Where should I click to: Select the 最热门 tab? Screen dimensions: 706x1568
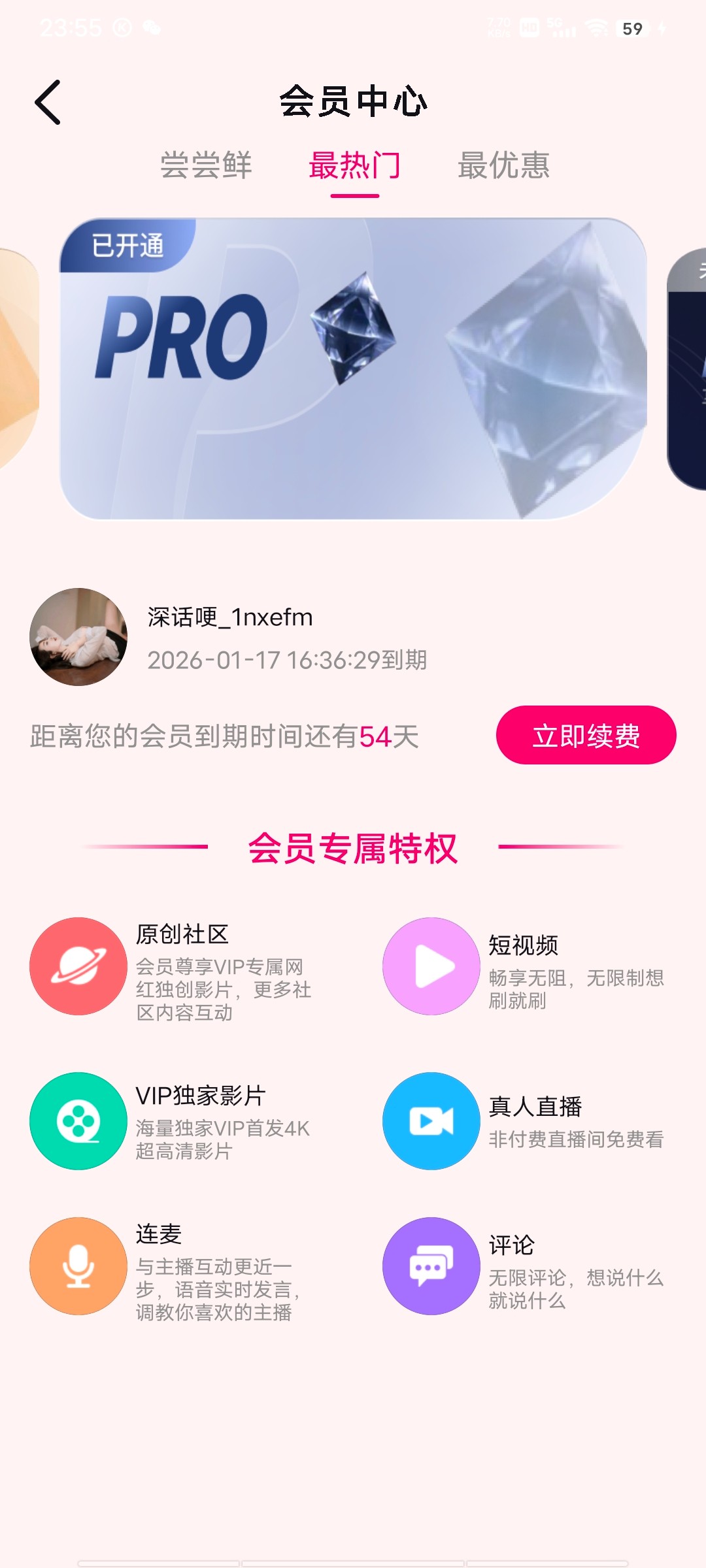pos(354,165)
